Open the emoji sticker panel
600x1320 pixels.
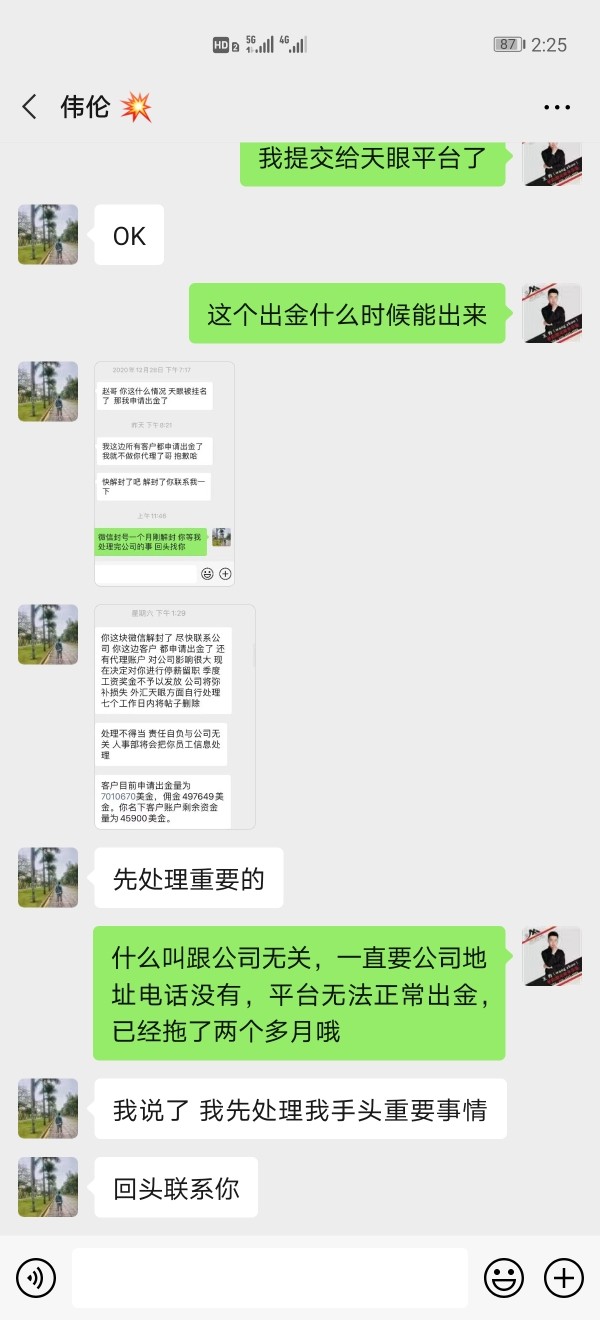(505, 1277)
